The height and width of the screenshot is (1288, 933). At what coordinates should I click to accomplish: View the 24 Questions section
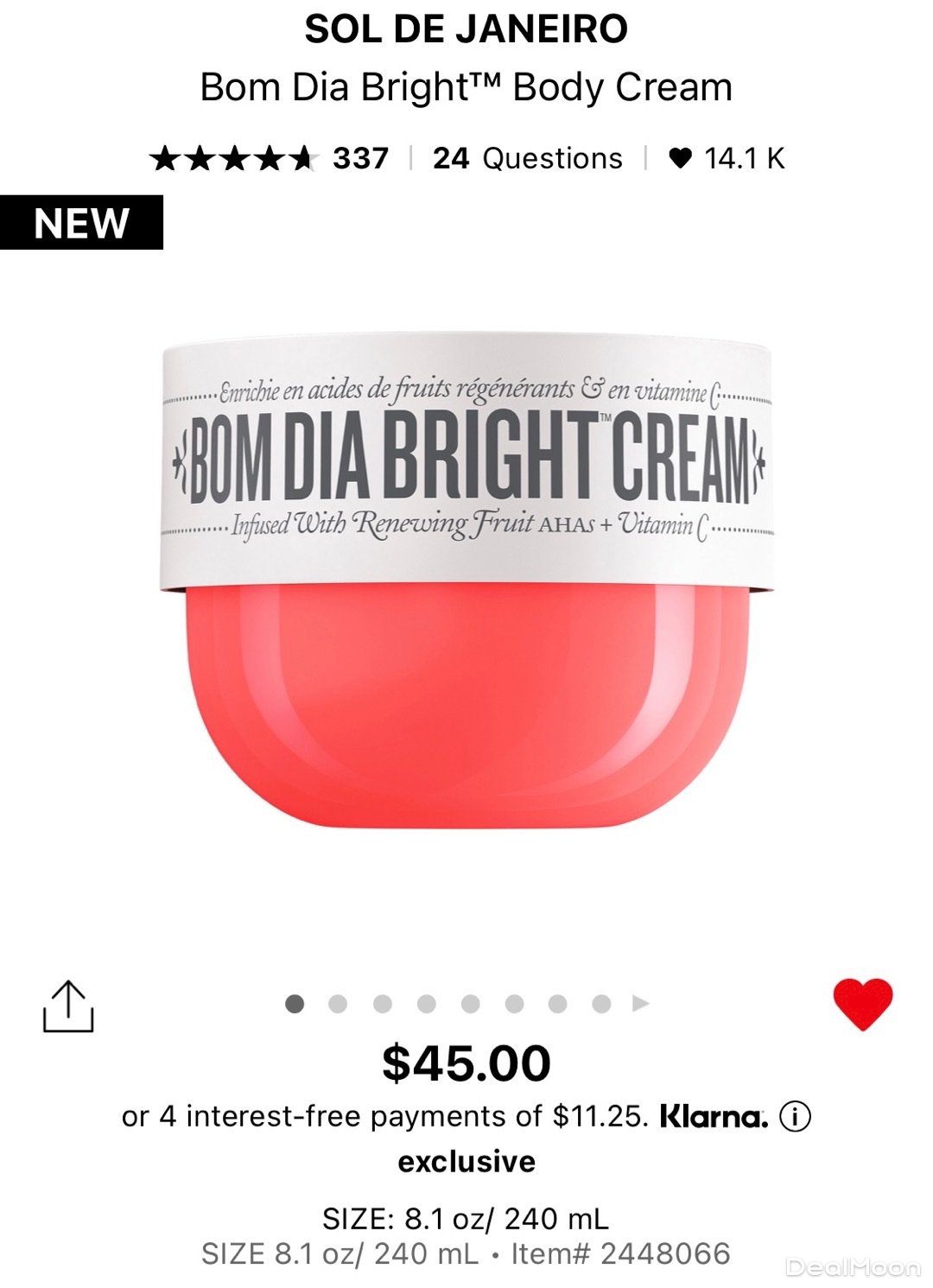tap(527, 158)
